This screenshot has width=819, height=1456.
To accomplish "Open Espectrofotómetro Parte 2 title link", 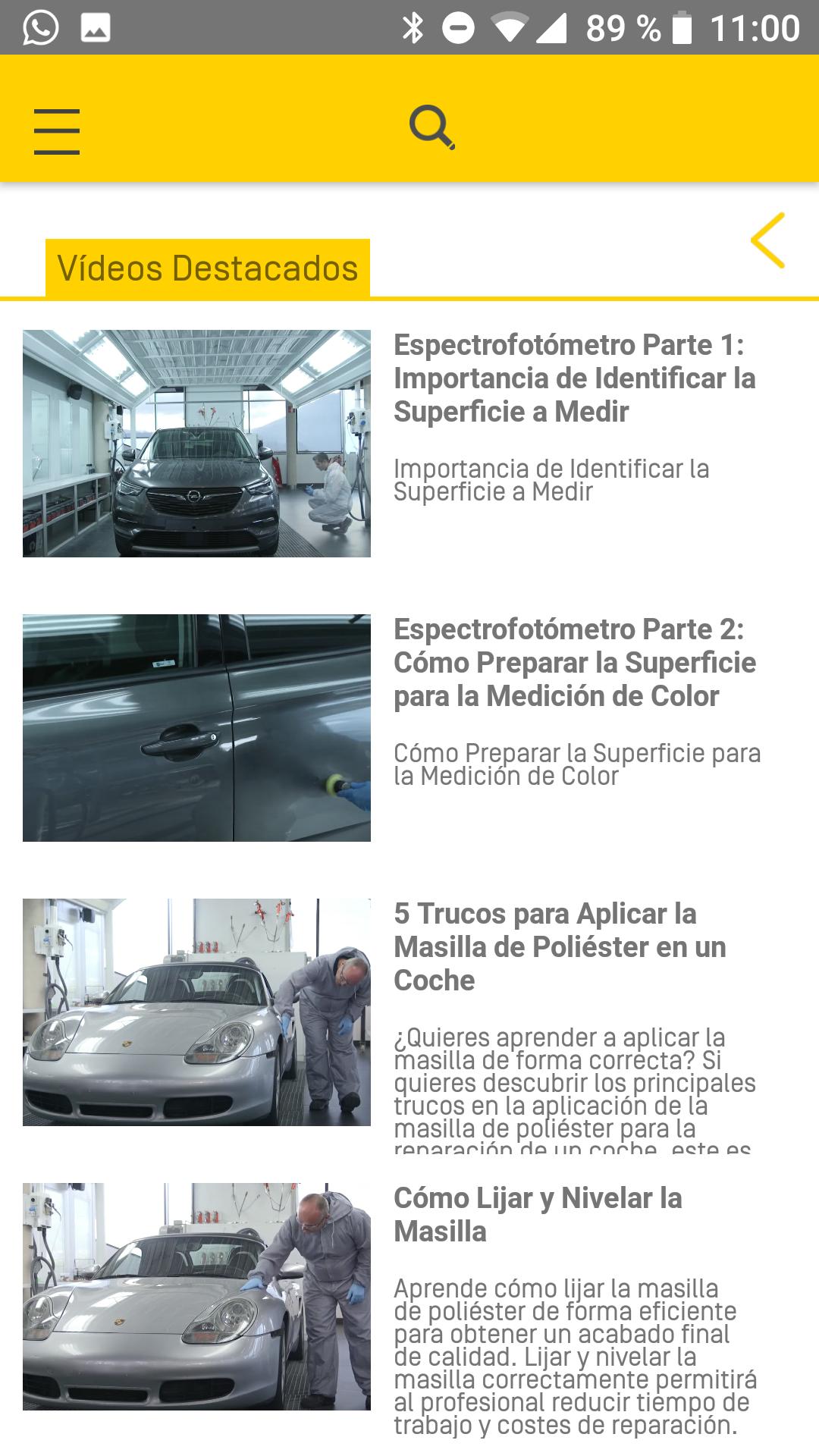I will 574,663.
